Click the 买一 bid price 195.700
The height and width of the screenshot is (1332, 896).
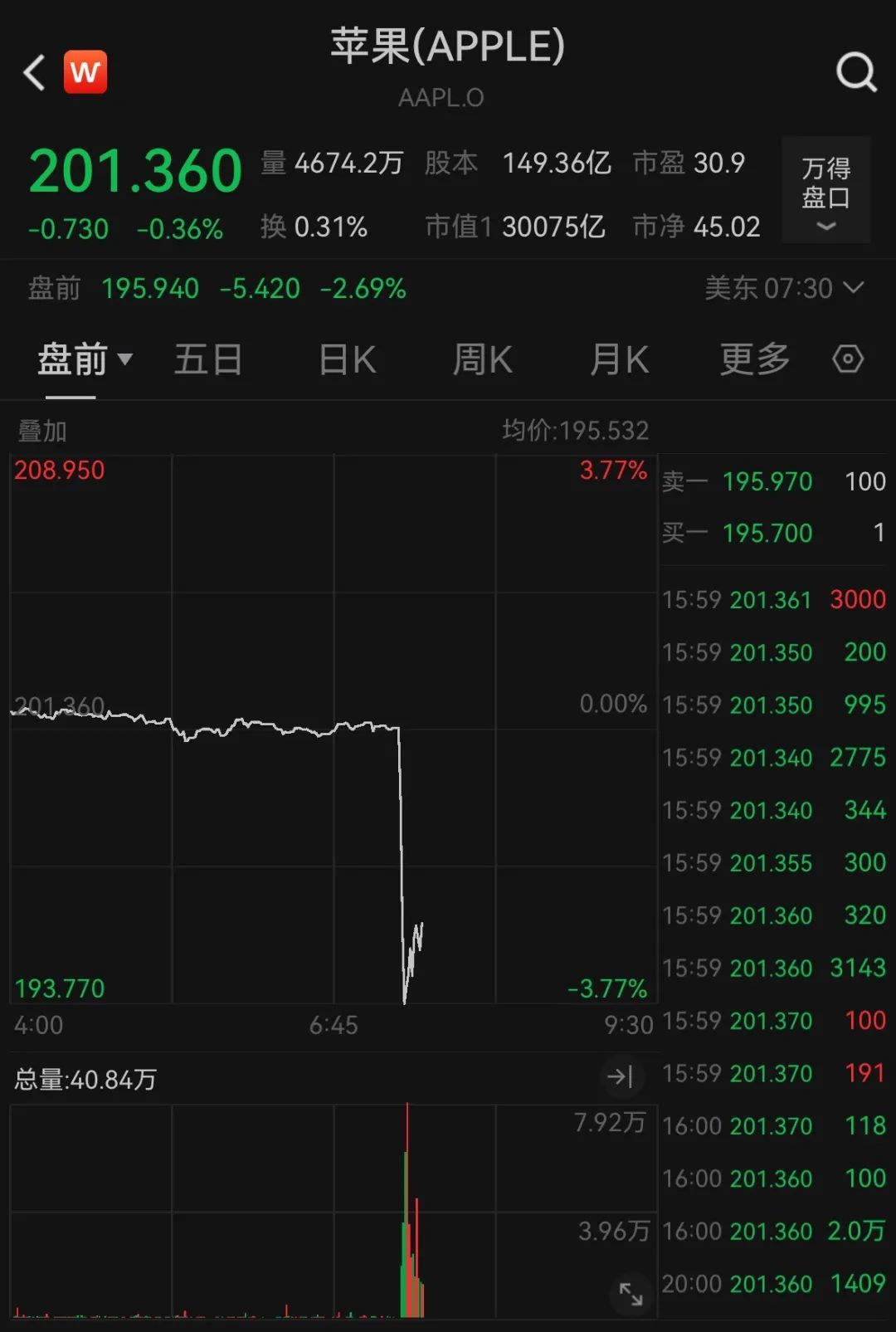[767, 534]
